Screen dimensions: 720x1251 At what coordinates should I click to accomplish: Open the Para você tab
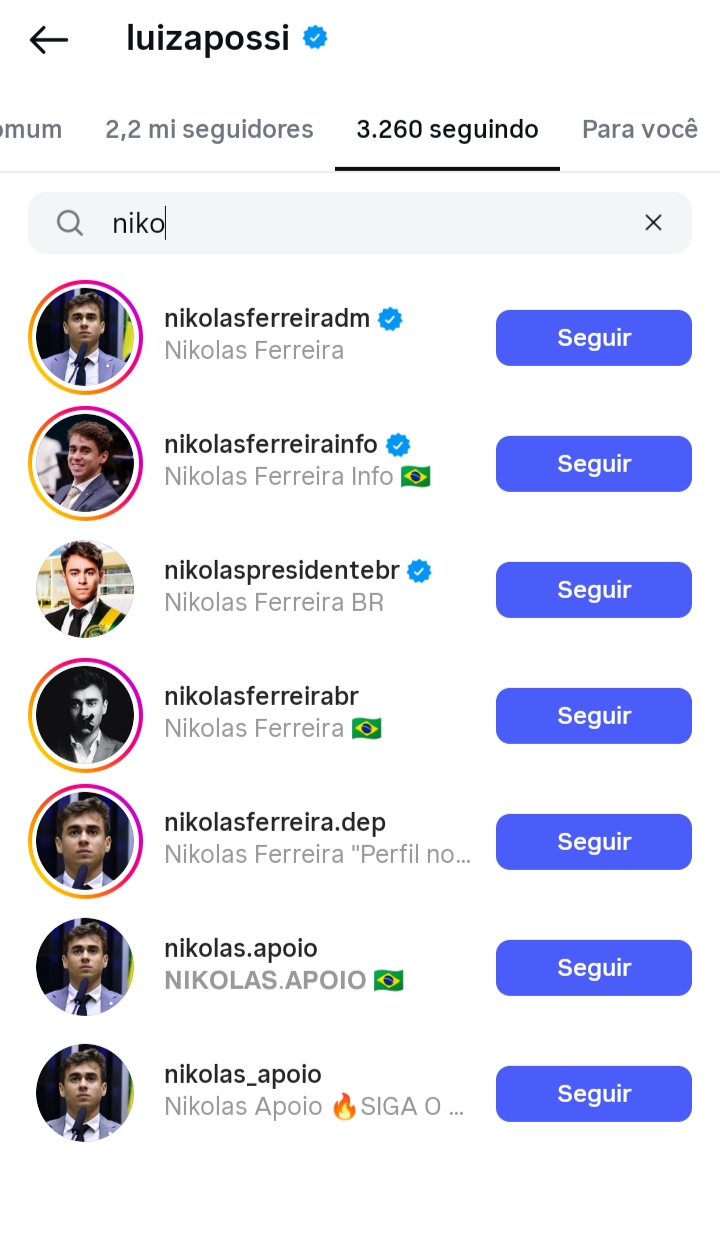coord(640,130)
